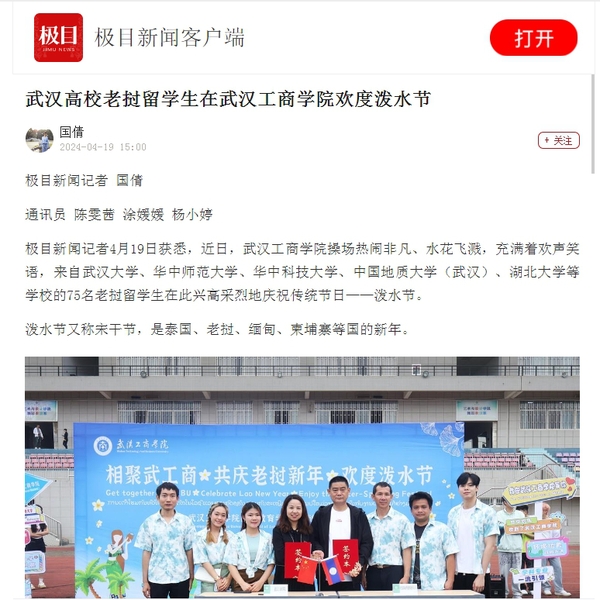View the water festival group photo
The width and height of the screenshot is (600, 600).
(301, 477)
